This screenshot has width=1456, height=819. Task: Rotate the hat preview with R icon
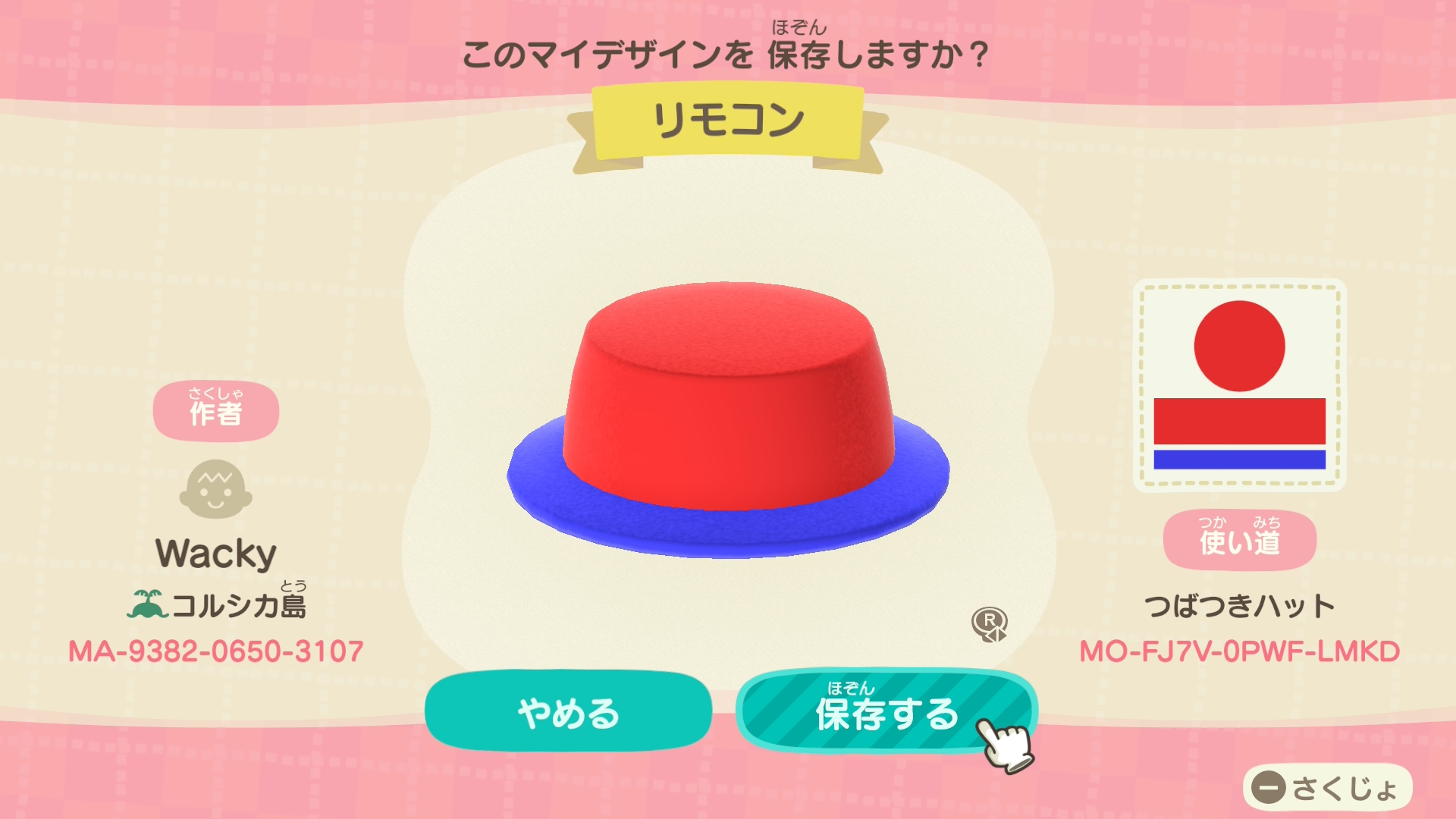click(x=989, y=624)
